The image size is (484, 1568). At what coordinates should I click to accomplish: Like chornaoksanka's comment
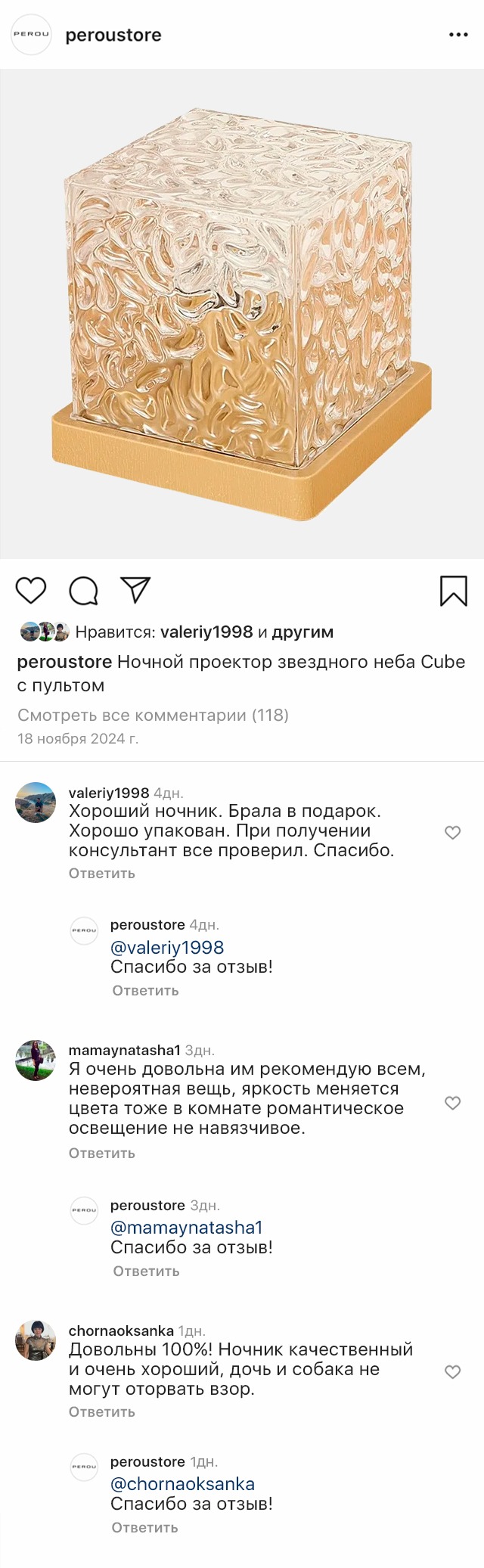[x=452, y=1372]
